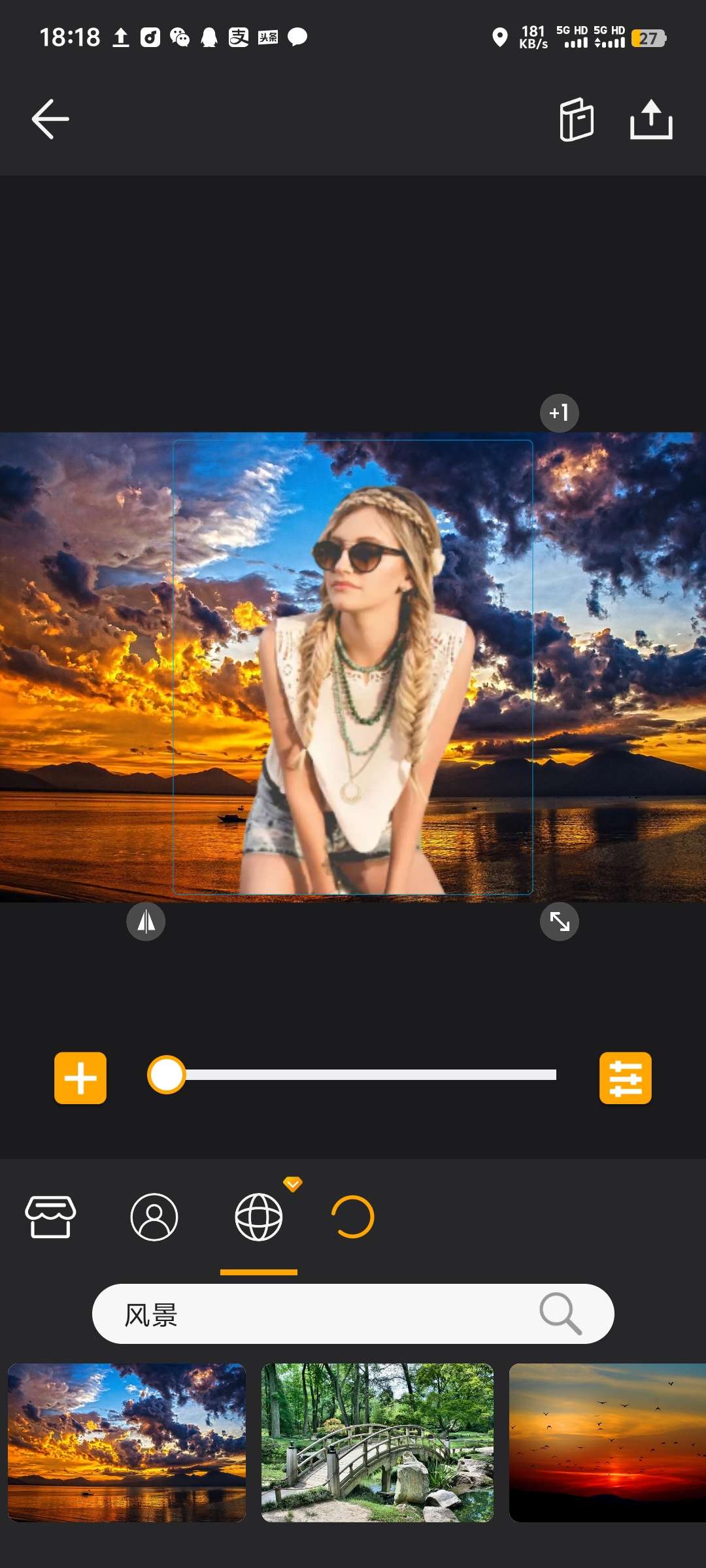Open the book icon in the top bar
This screenshot has height=1568, width=706.
[x=577, y=120]
